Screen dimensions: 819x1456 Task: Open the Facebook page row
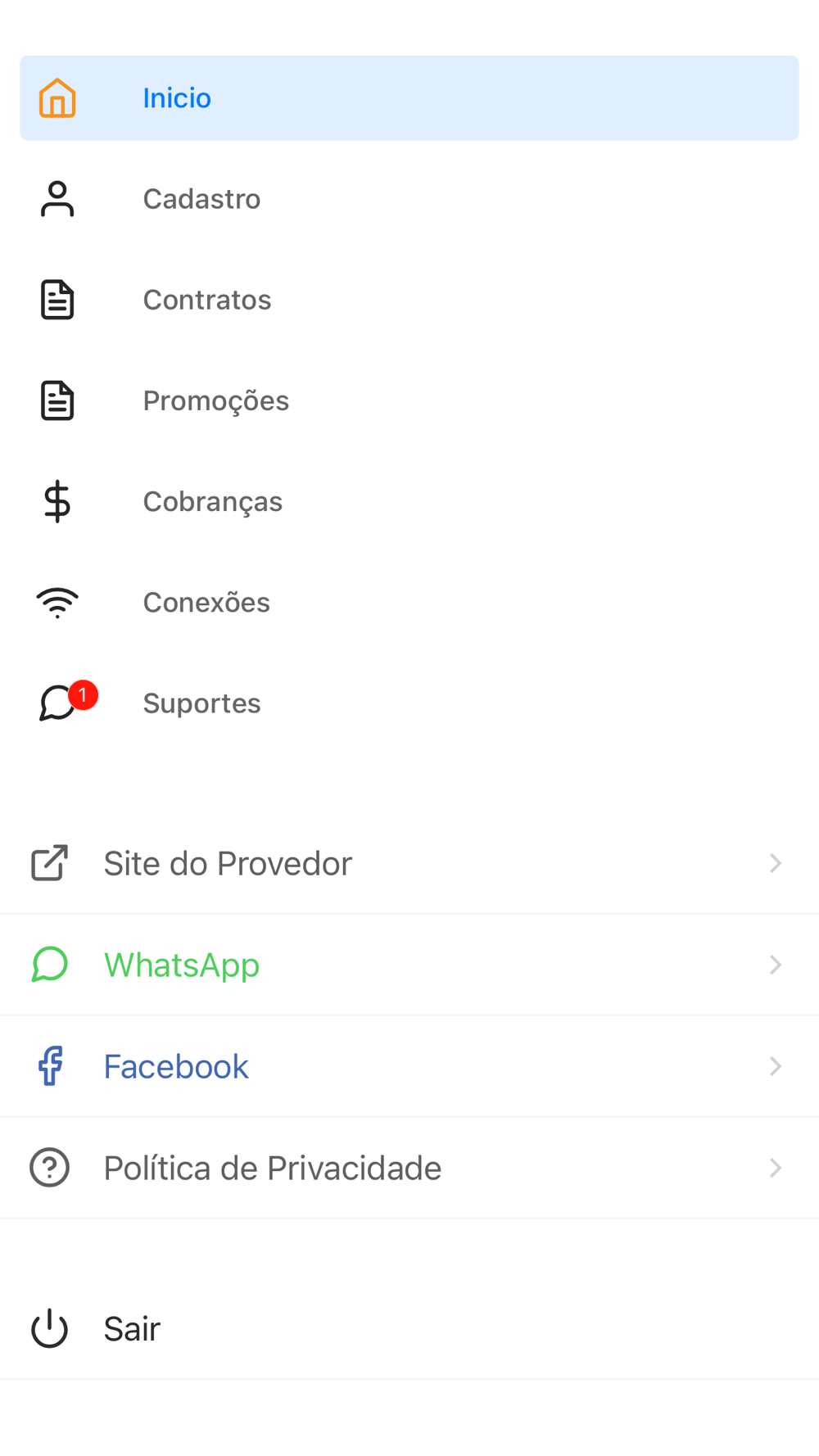[409, 1066]
